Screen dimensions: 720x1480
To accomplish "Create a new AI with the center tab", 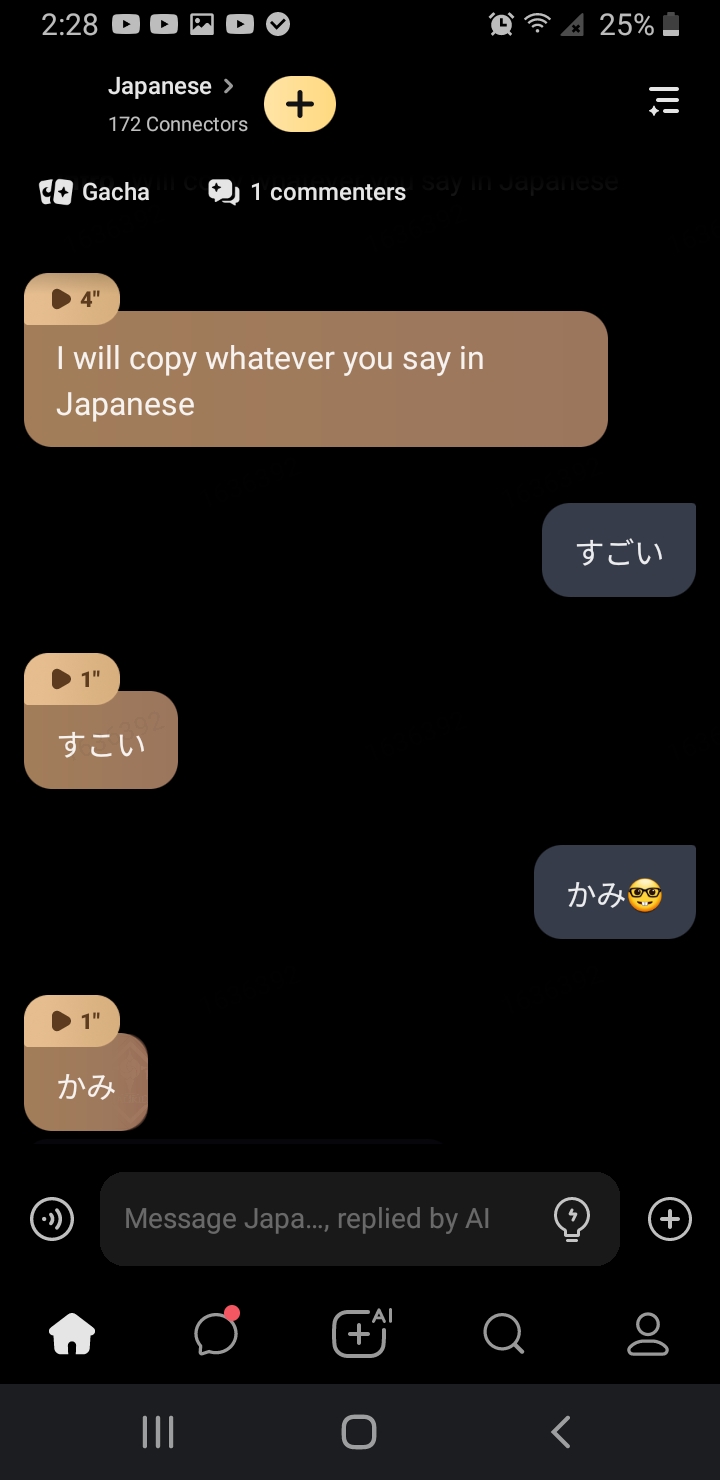I will coord(360,1333).
